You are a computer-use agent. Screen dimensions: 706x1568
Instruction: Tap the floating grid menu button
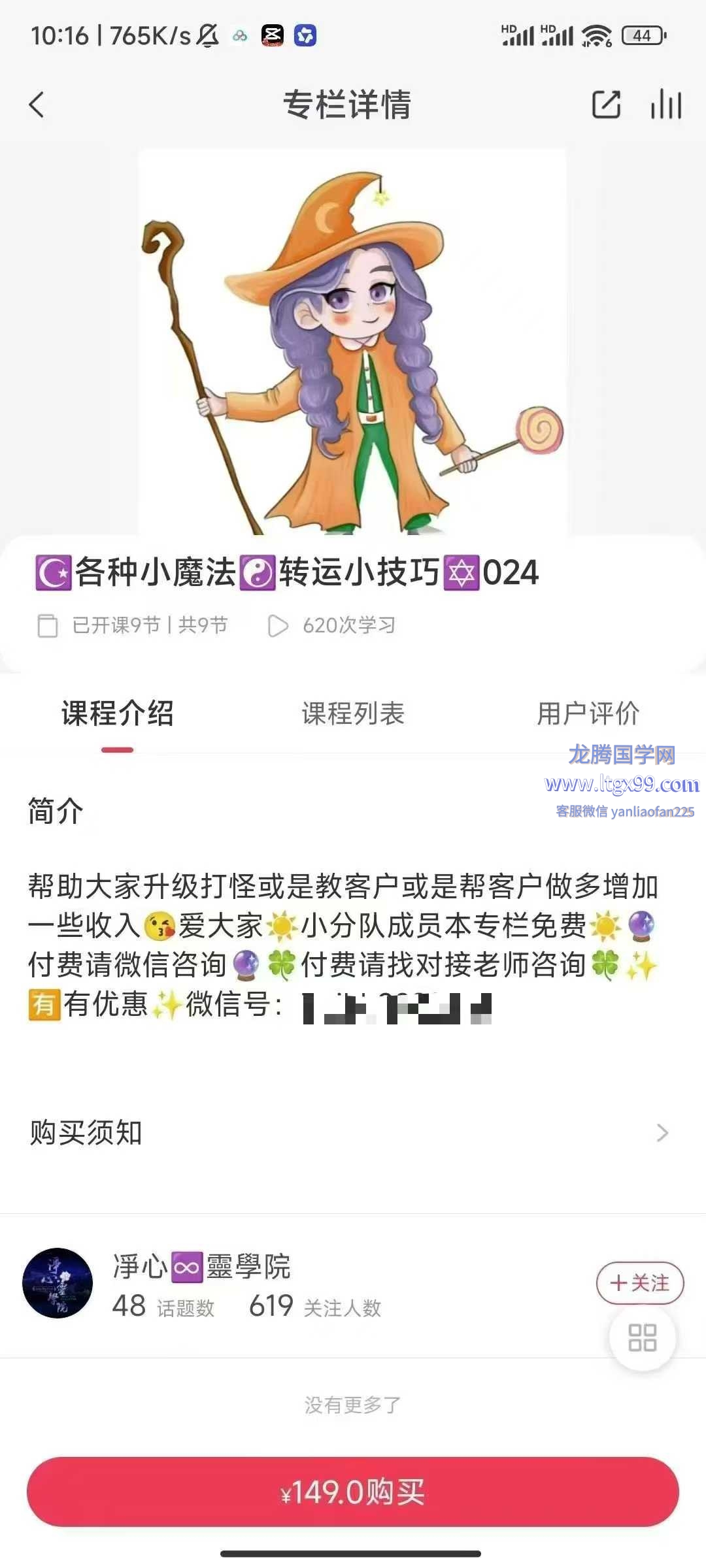coord(642,1337)
